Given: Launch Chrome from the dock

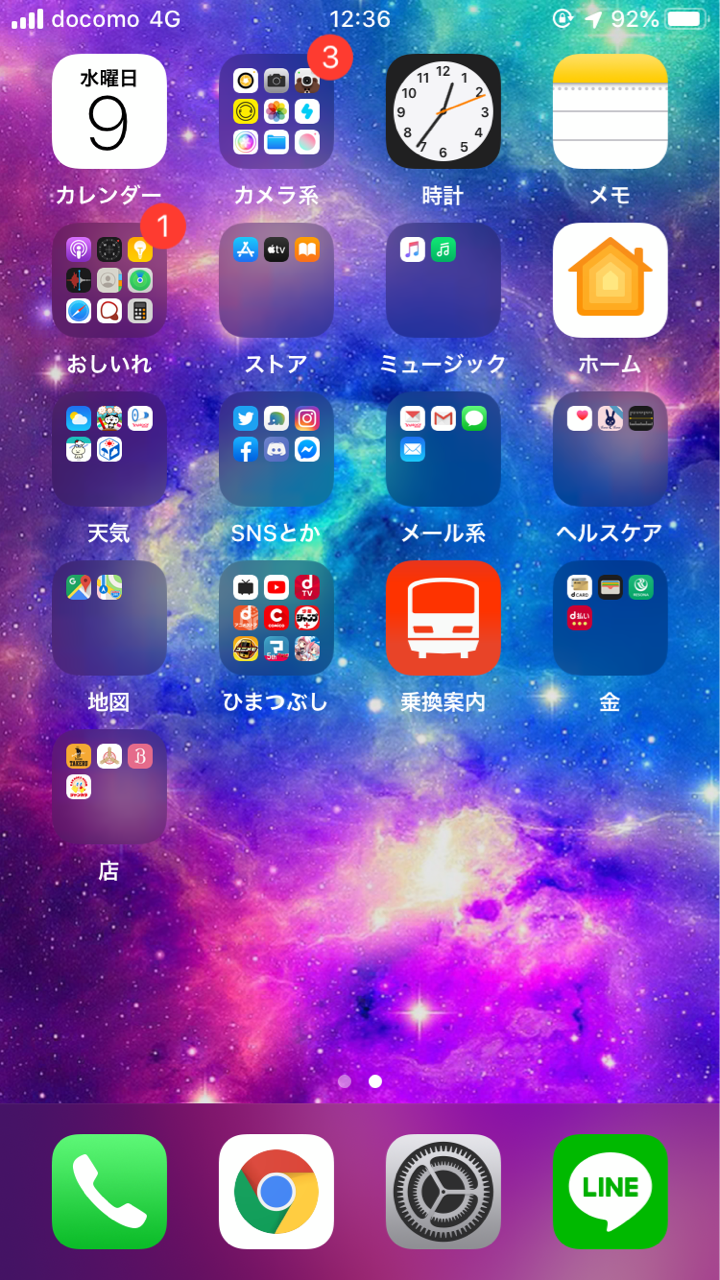Looking at the screenshot, I should point(276,1191).
